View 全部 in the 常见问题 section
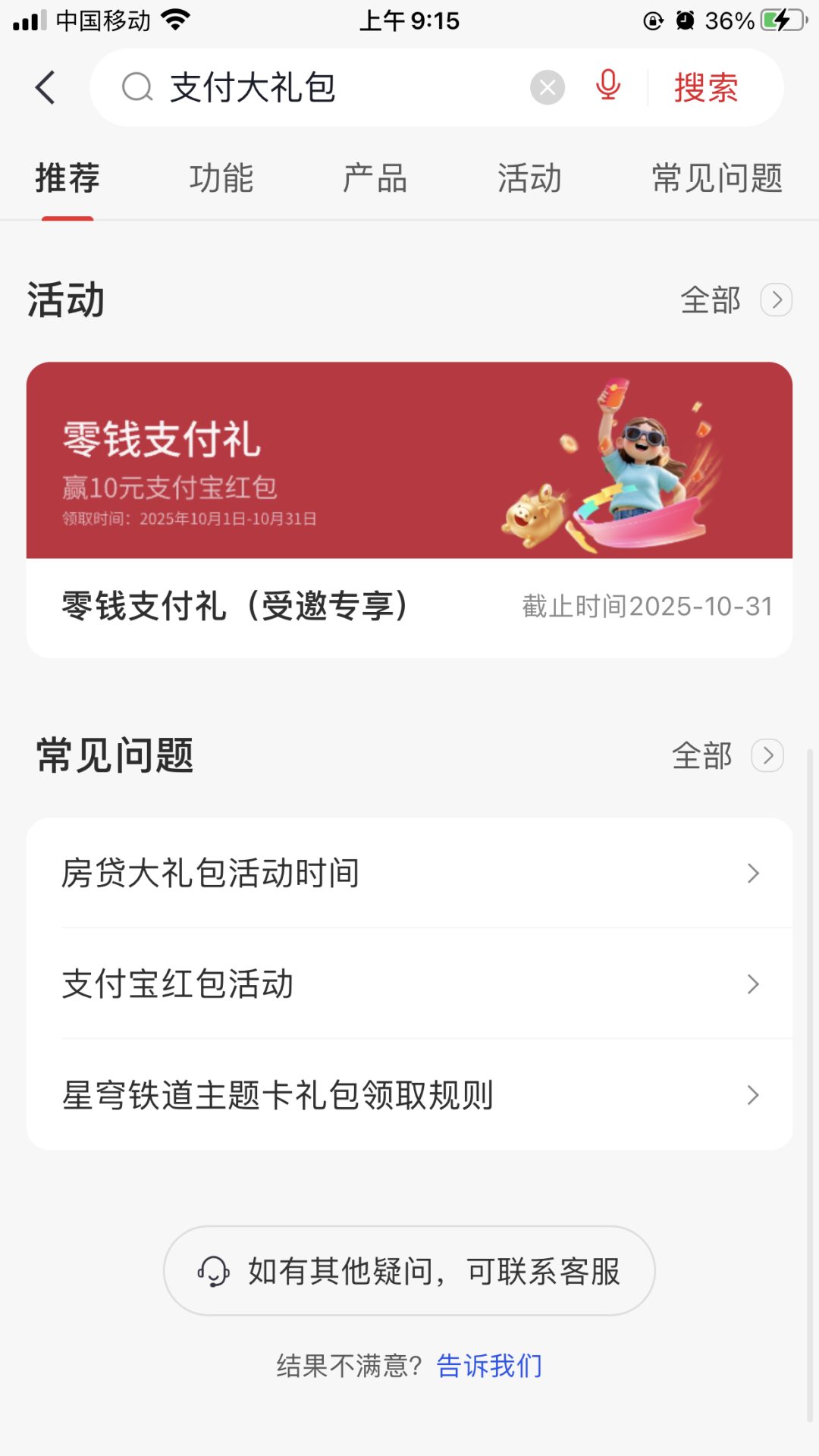 point(726,756)
